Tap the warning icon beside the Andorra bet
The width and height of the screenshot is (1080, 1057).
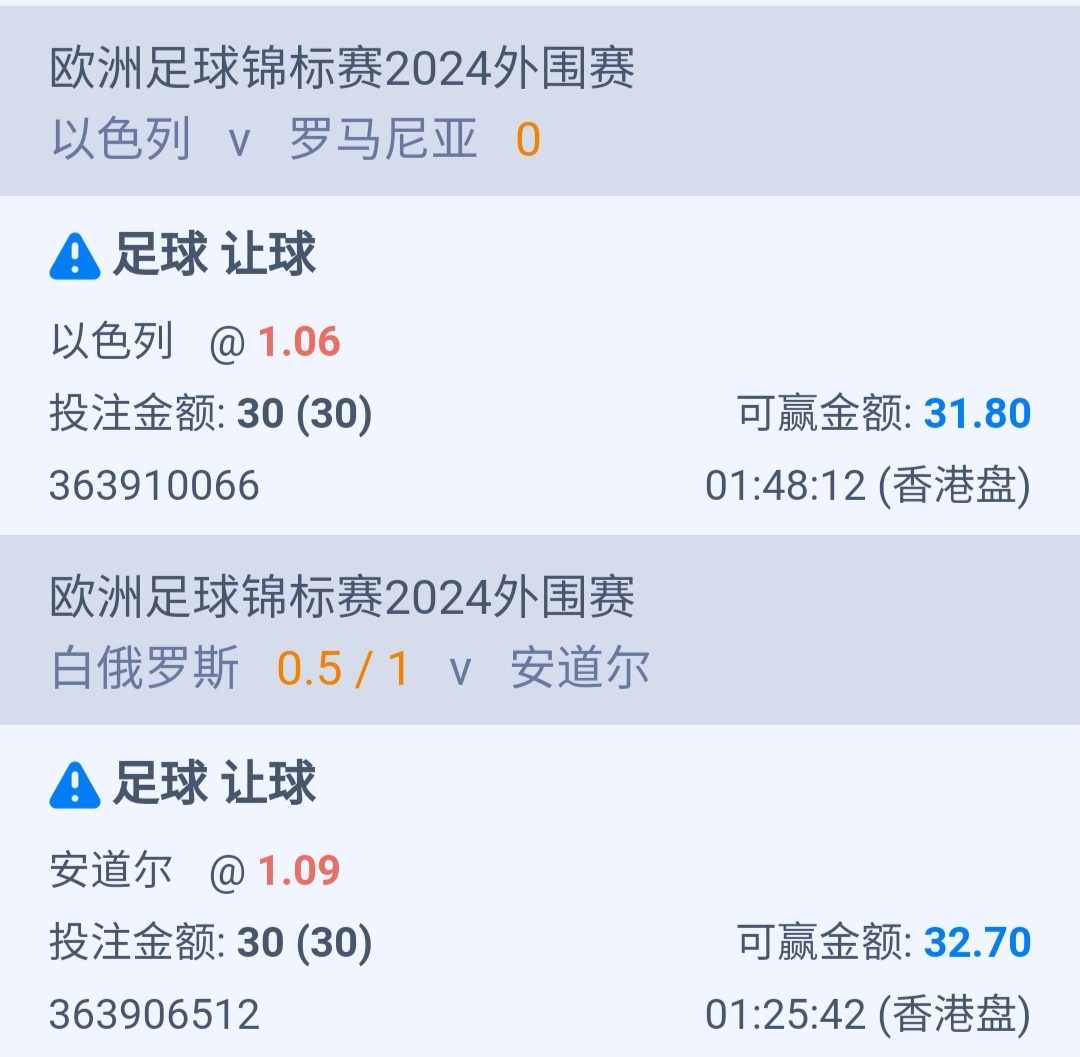pyautogui.click(x=75, y=785)
